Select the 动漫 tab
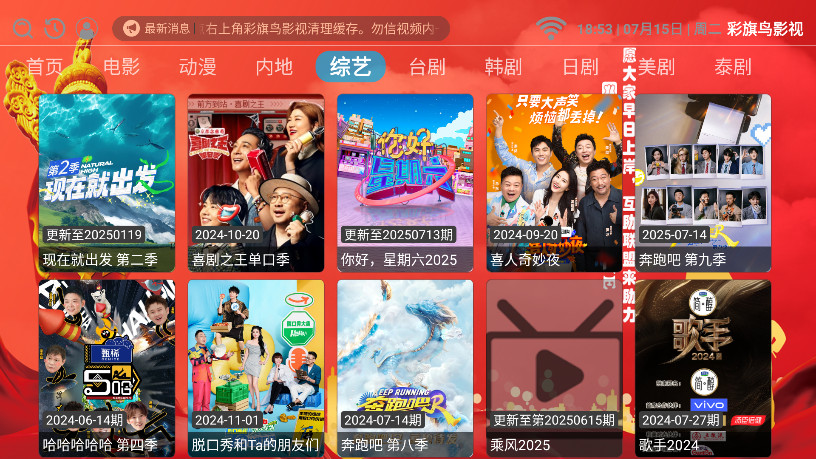This screenshot has height=459, width=816. tap(198, 67)
